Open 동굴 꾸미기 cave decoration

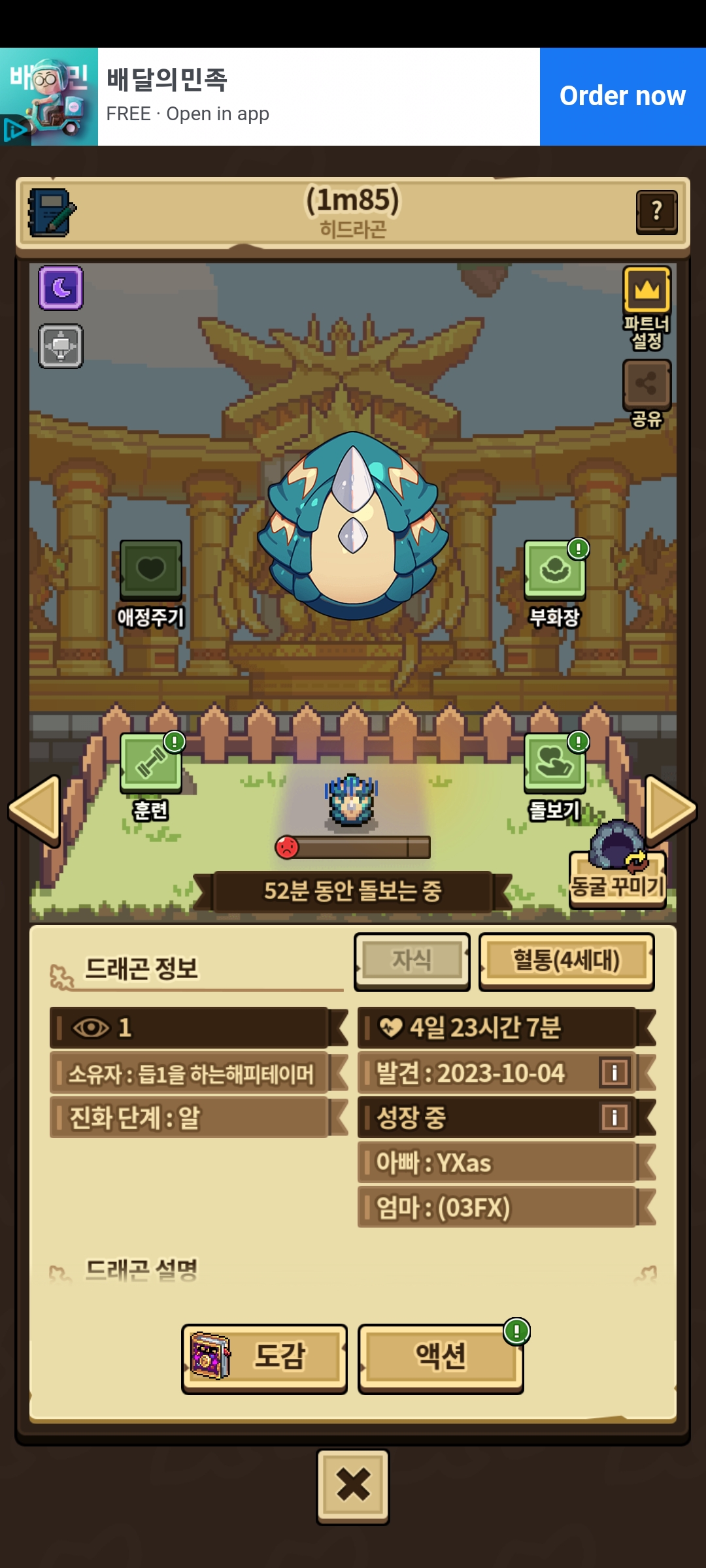617,875
